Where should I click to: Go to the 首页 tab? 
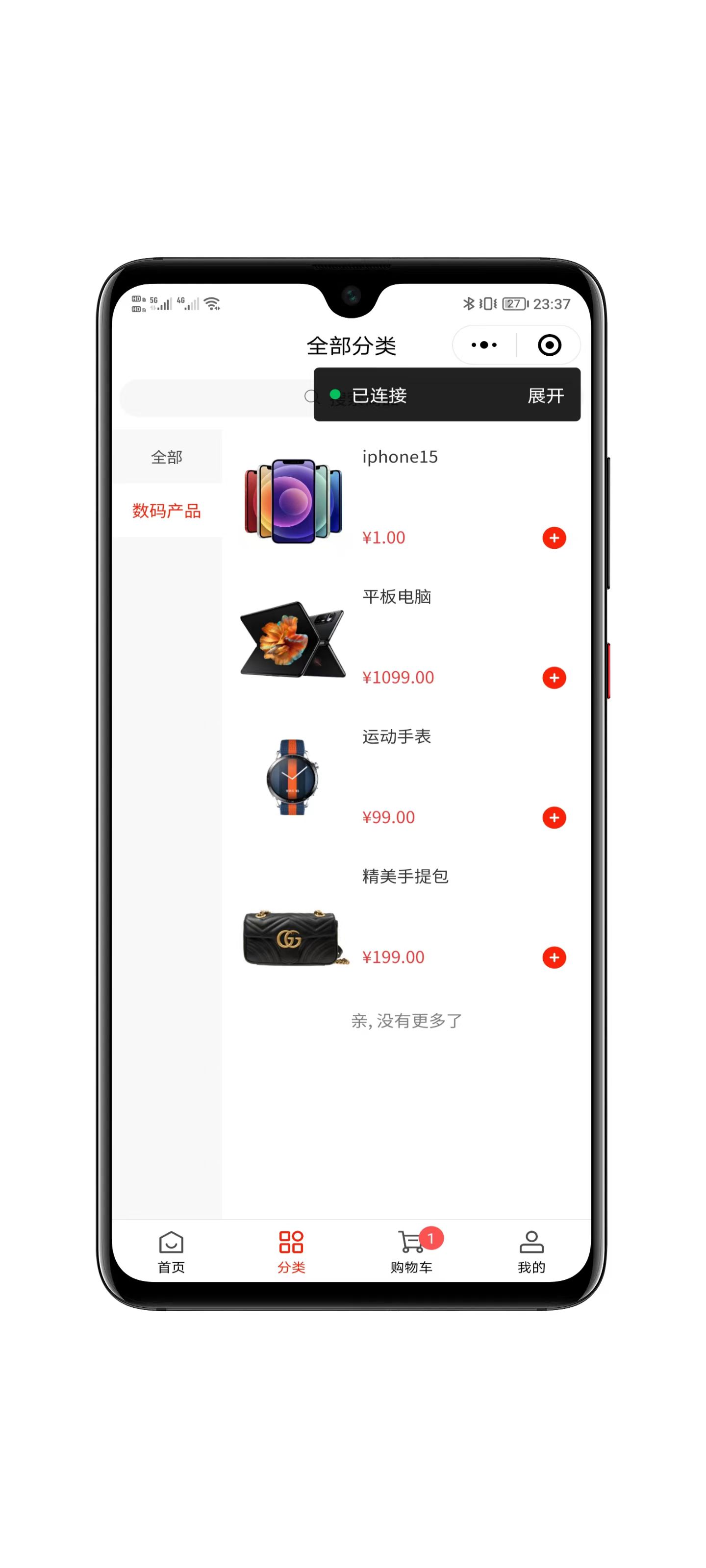pyautogui.click(x=171, y=1251)
